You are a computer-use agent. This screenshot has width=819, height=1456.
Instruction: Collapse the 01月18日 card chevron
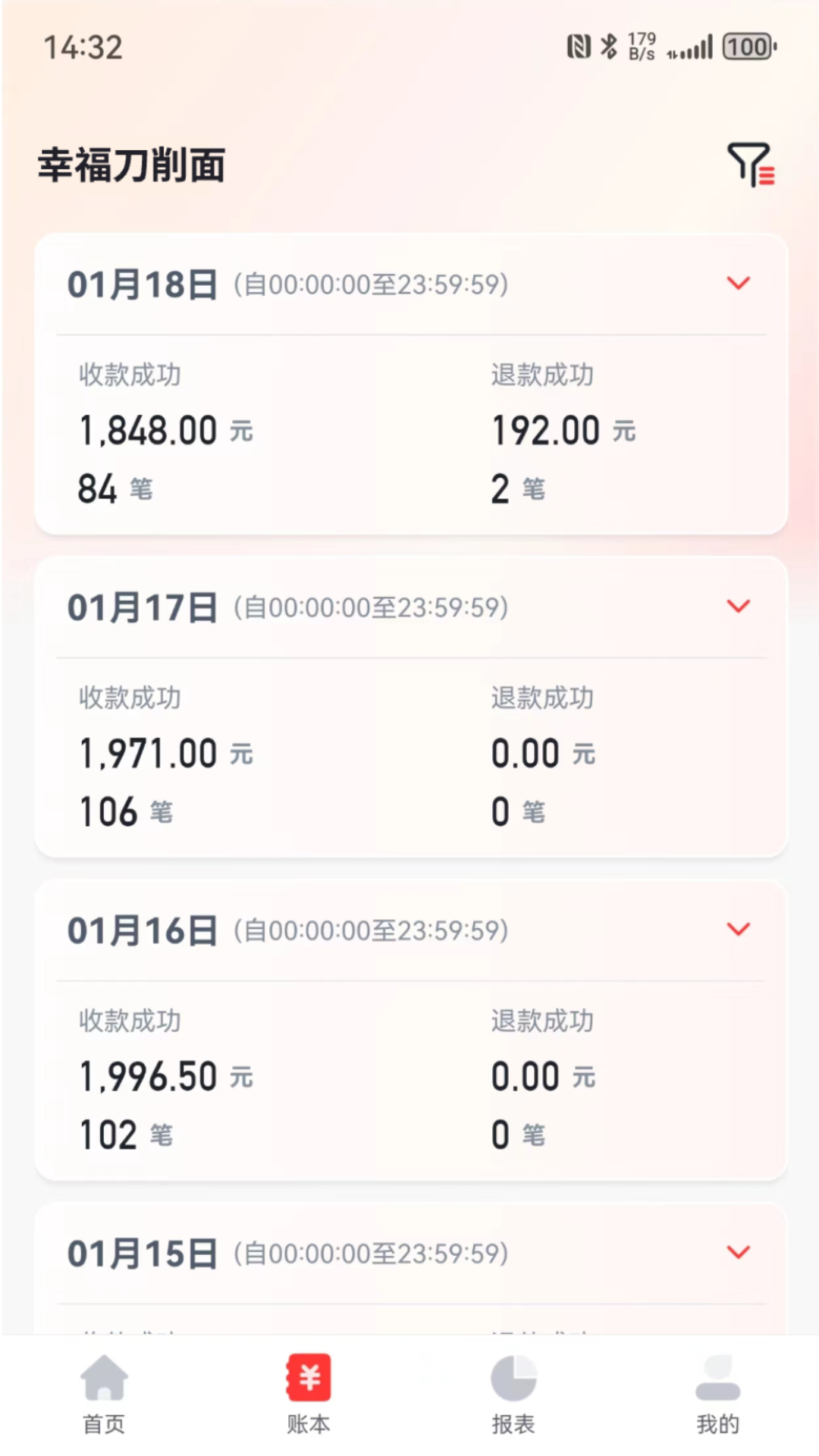pos(738,284)
